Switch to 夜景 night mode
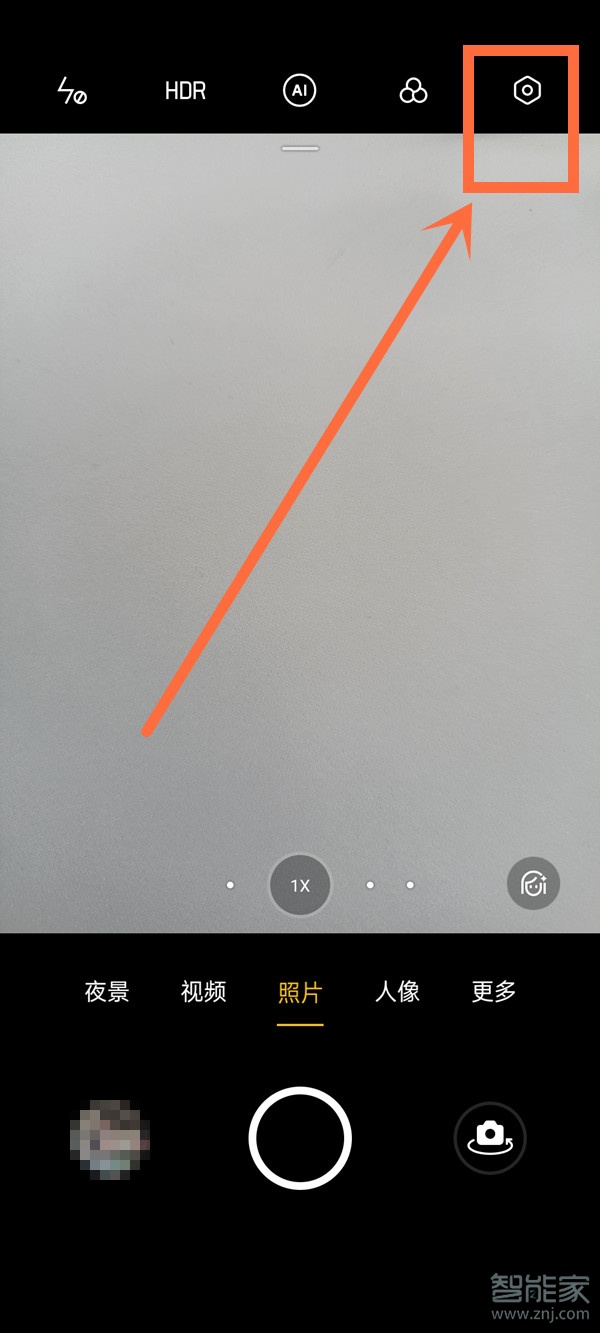This screenshot has width=600, height=1333. pyautogui.click(x=107, y=992)
